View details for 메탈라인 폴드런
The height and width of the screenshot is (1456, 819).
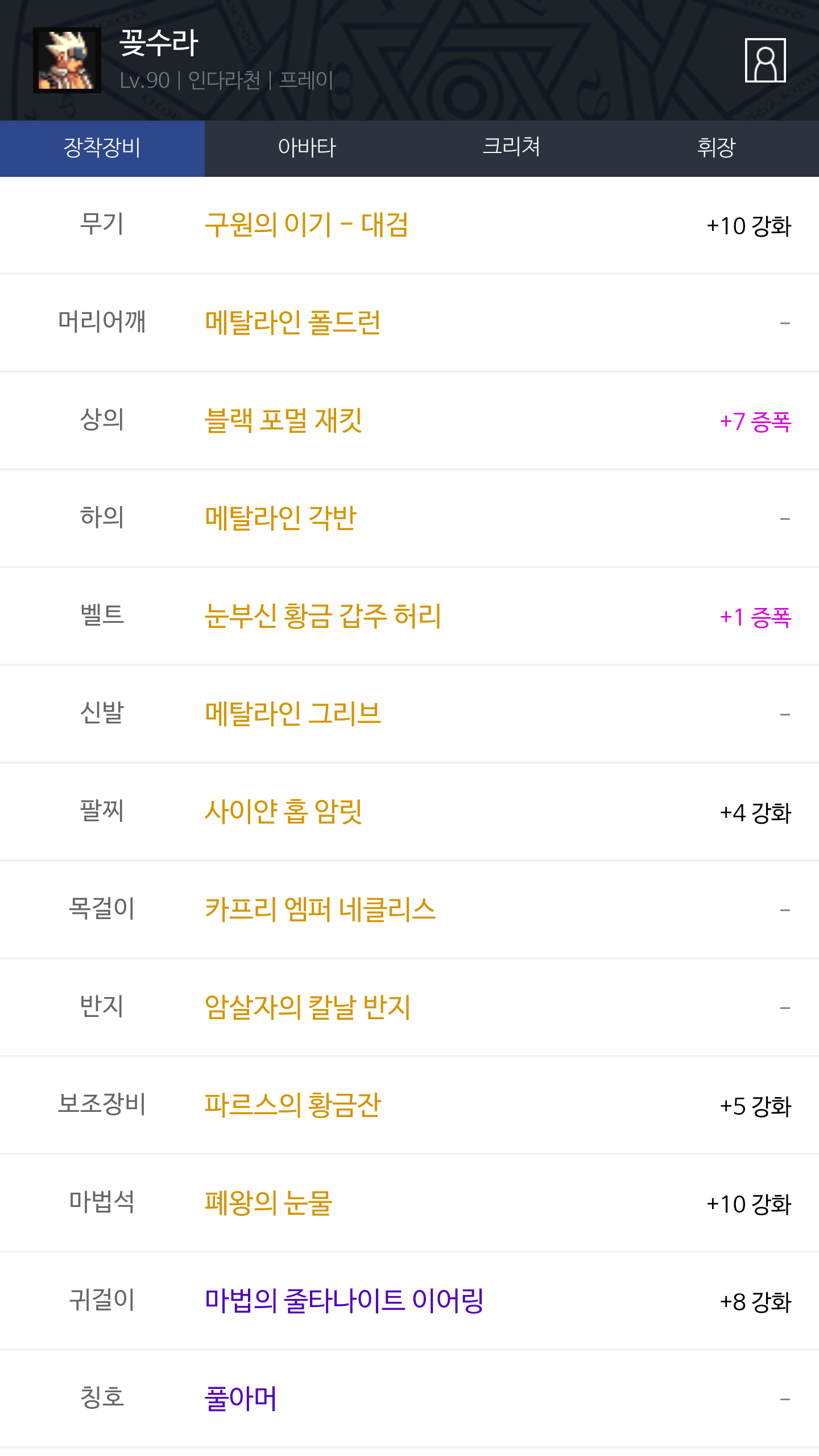293,323
